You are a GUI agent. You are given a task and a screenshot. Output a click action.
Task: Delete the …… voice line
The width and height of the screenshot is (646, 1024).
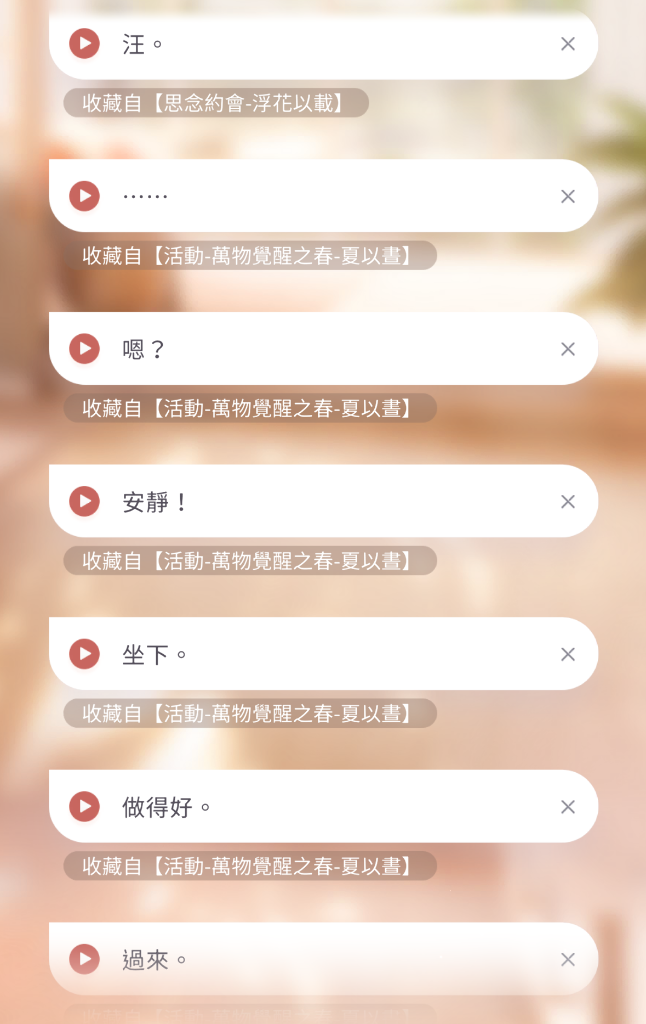click(568, 196)
